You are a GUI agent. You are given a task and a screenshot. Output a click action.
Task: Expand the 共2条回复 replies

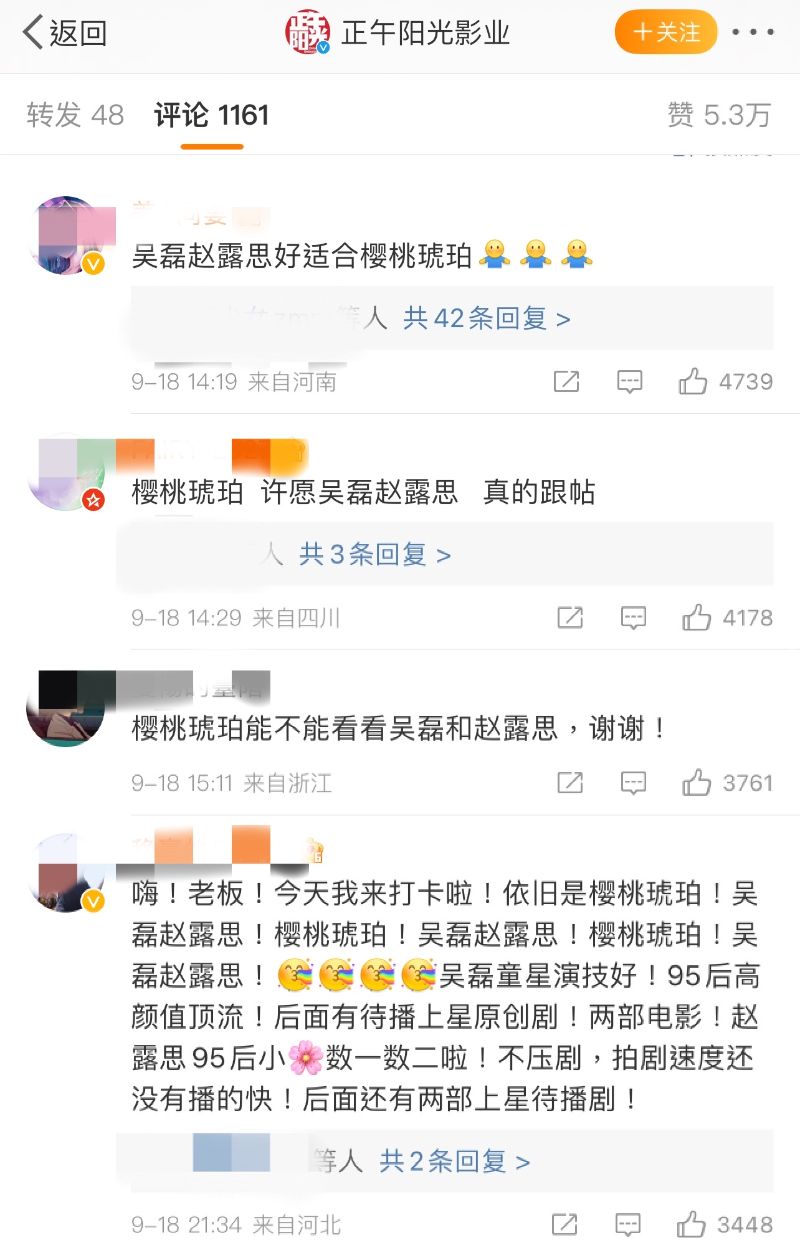click(x=455, y=1161)
